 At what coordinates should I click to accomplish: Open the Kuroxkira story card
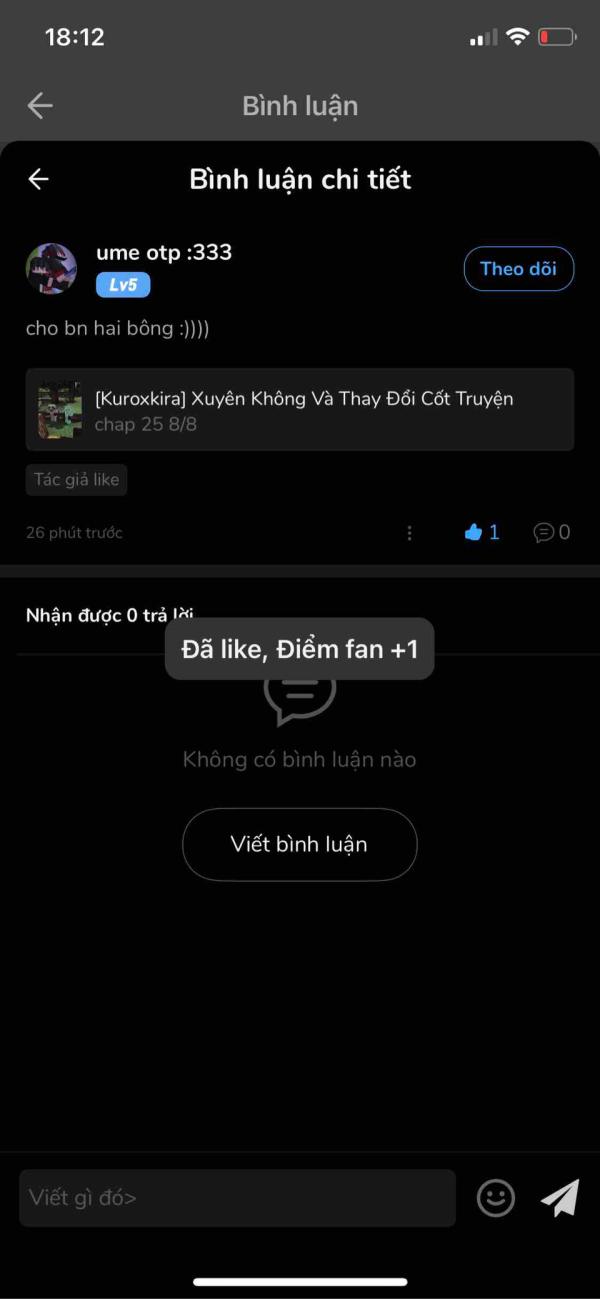(300, 409)
